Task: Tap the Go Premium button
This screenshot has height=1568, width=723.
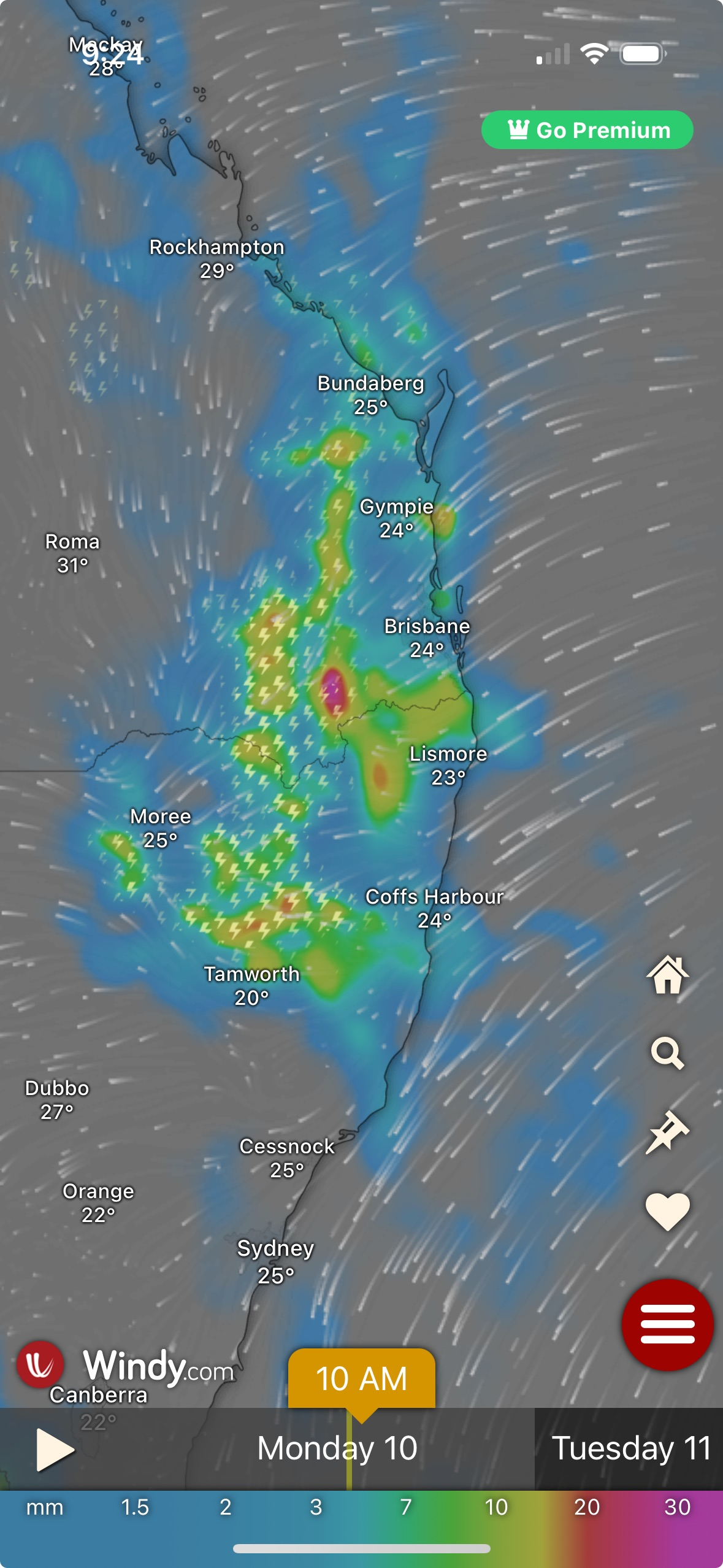Action: click(587, 130)
